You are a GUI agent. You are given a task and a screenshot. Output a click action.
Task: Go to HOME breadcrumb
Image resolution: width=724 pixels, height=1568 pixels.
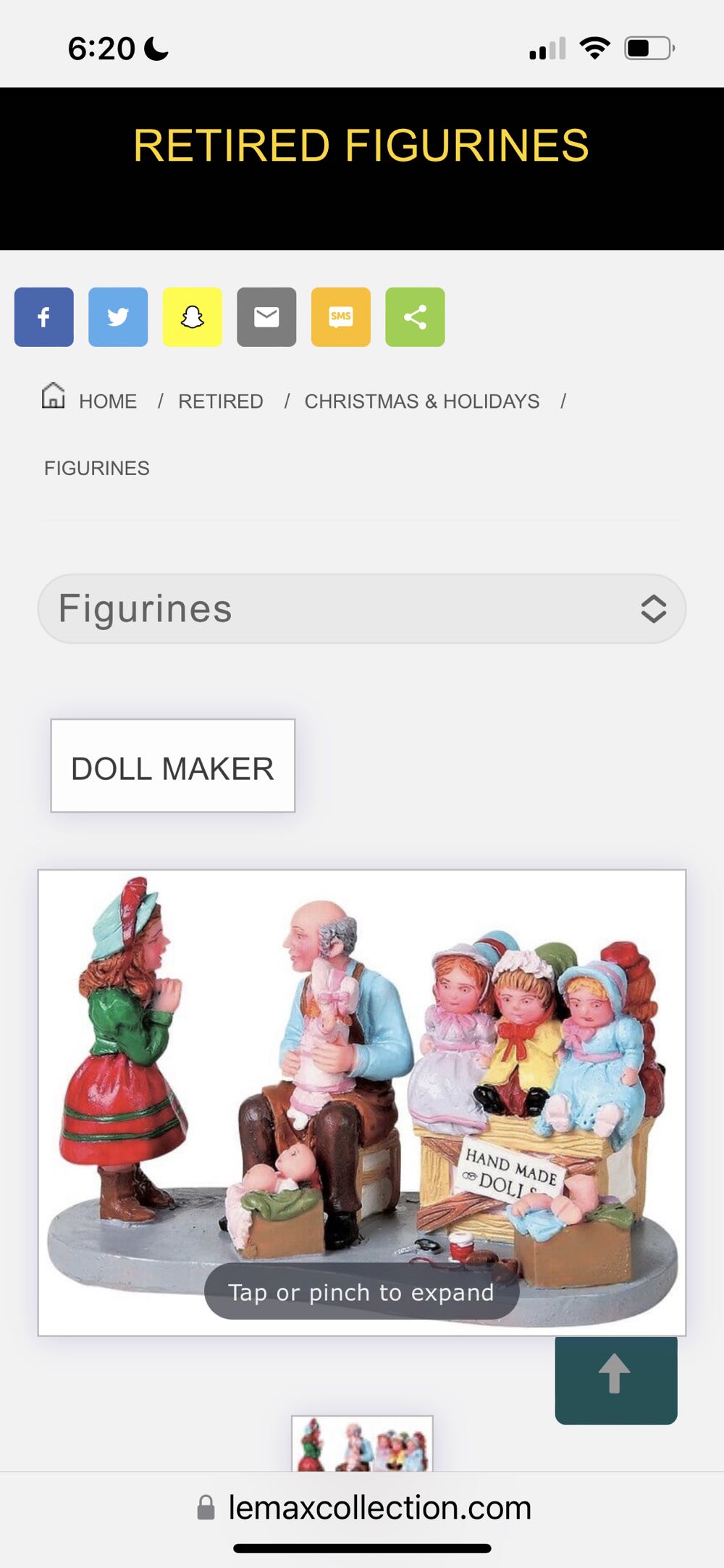pos(107,401)
